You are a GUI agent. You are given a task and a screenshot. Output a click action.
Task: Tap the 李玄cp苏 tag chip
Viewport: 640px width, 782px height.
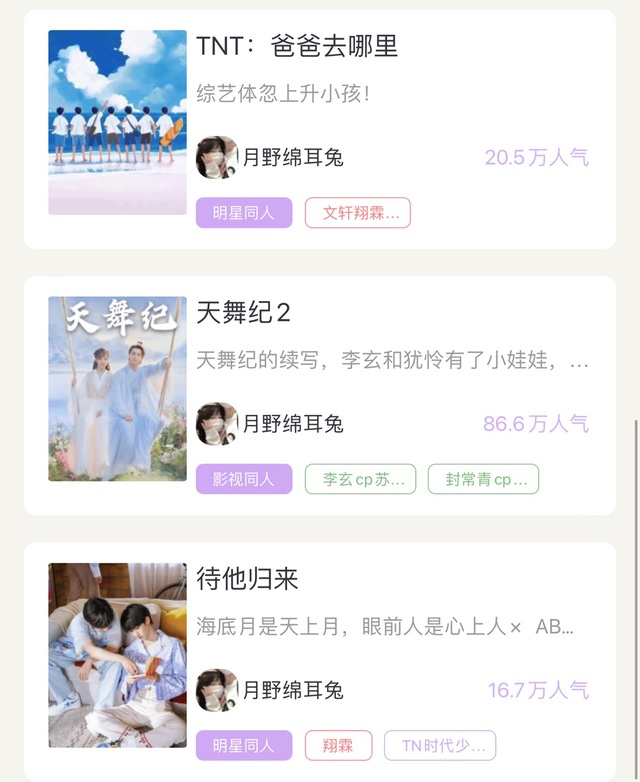361,479
